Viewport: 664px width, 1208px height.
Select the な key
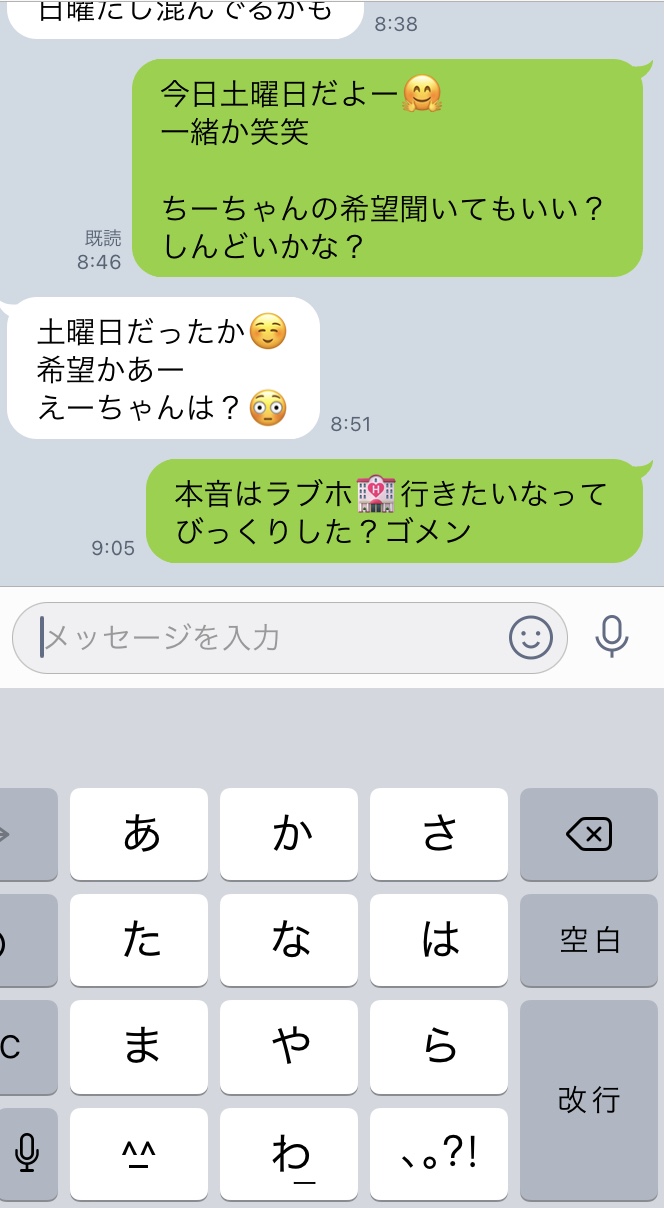(289, 940)
